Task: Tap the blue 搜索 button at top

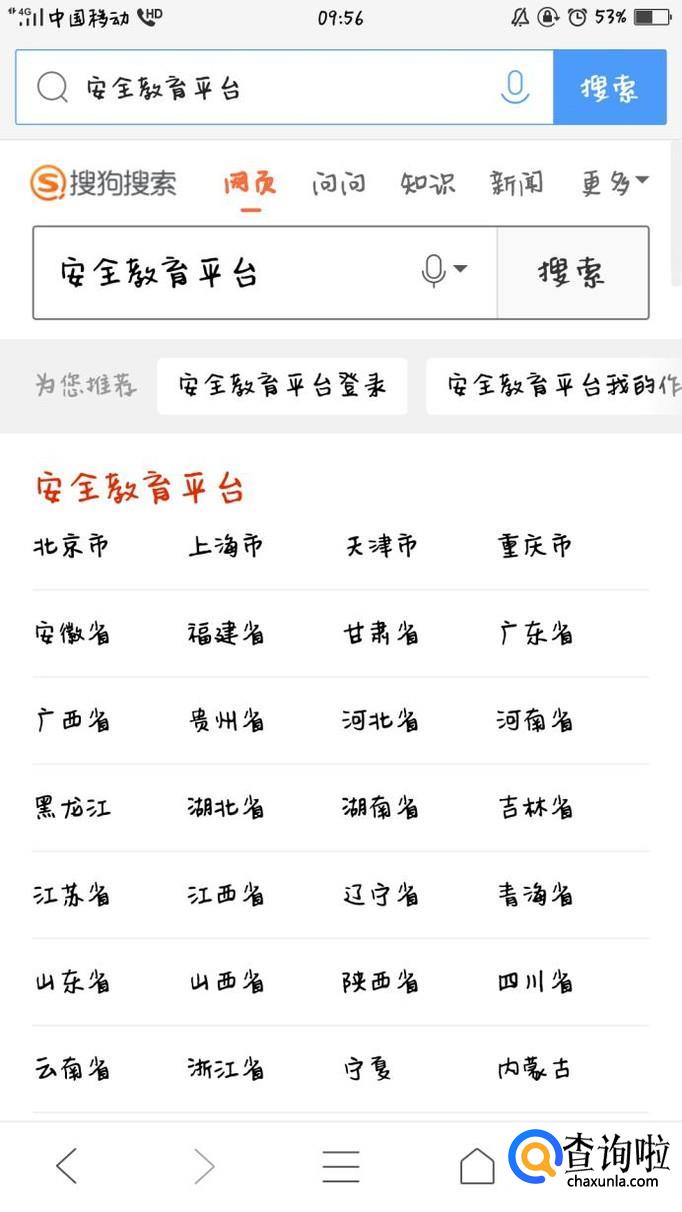Action: pyautogui.click(x=610, y=87)
